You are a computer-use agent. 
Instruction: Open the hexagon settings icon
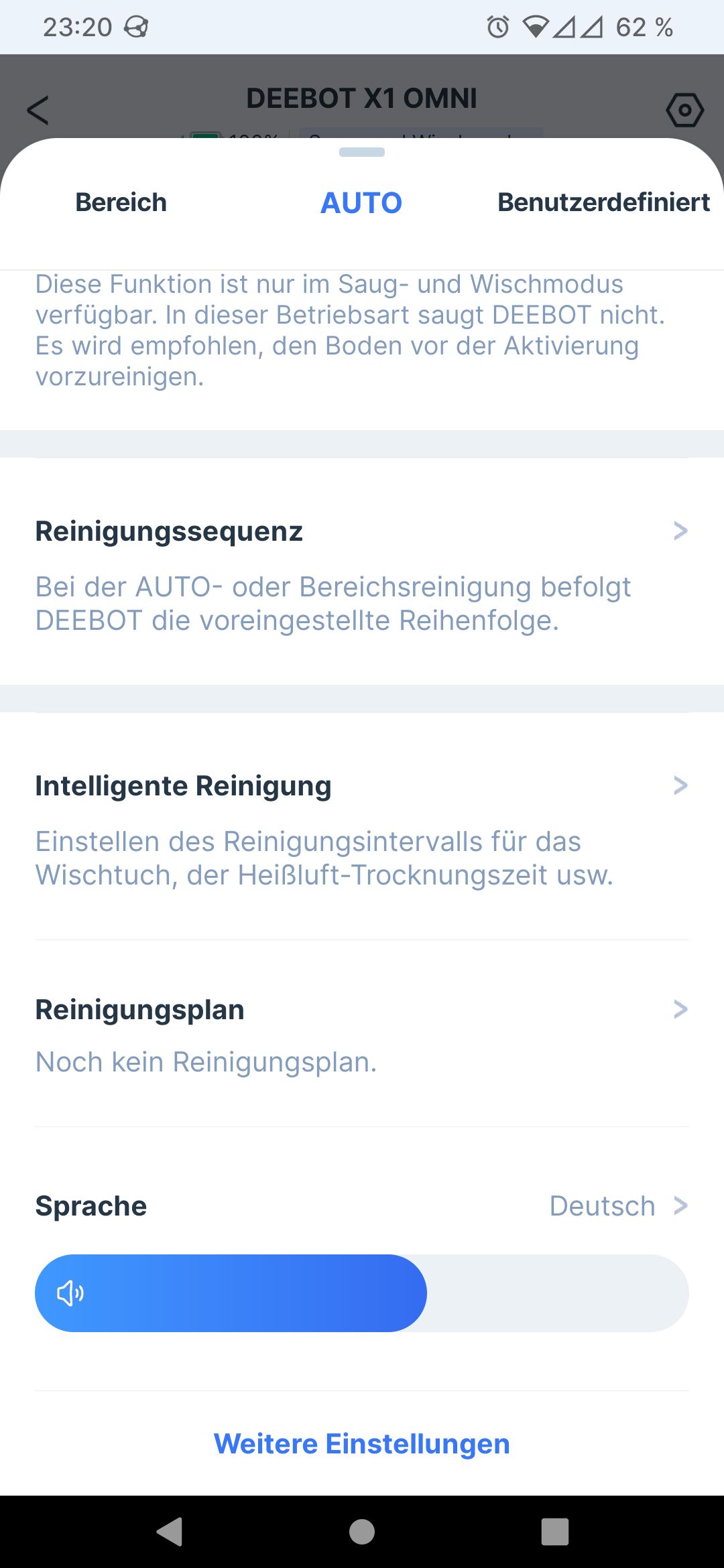pyautogui.click(x=684, y=110)
